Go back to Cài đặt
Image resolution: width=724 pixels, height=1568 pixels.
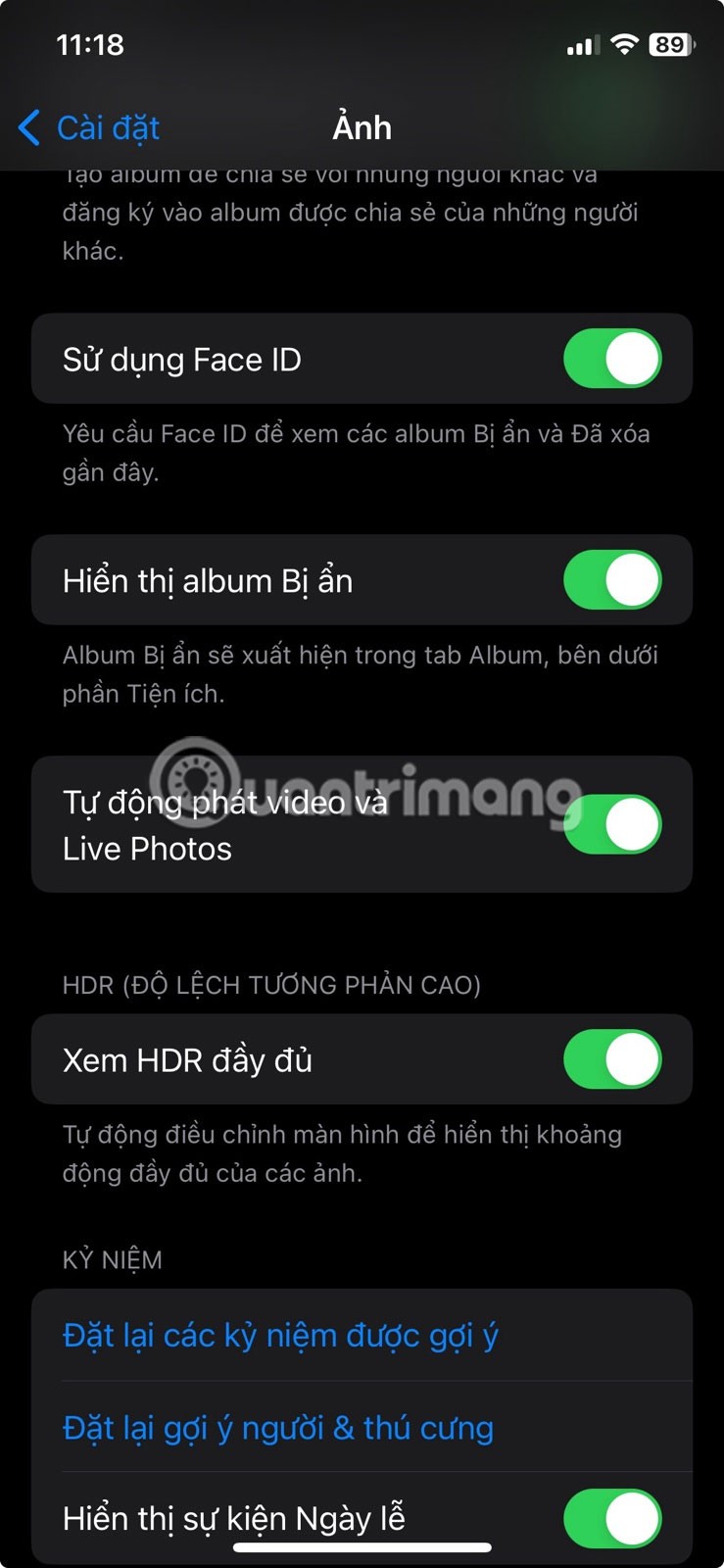pos(89,128)
